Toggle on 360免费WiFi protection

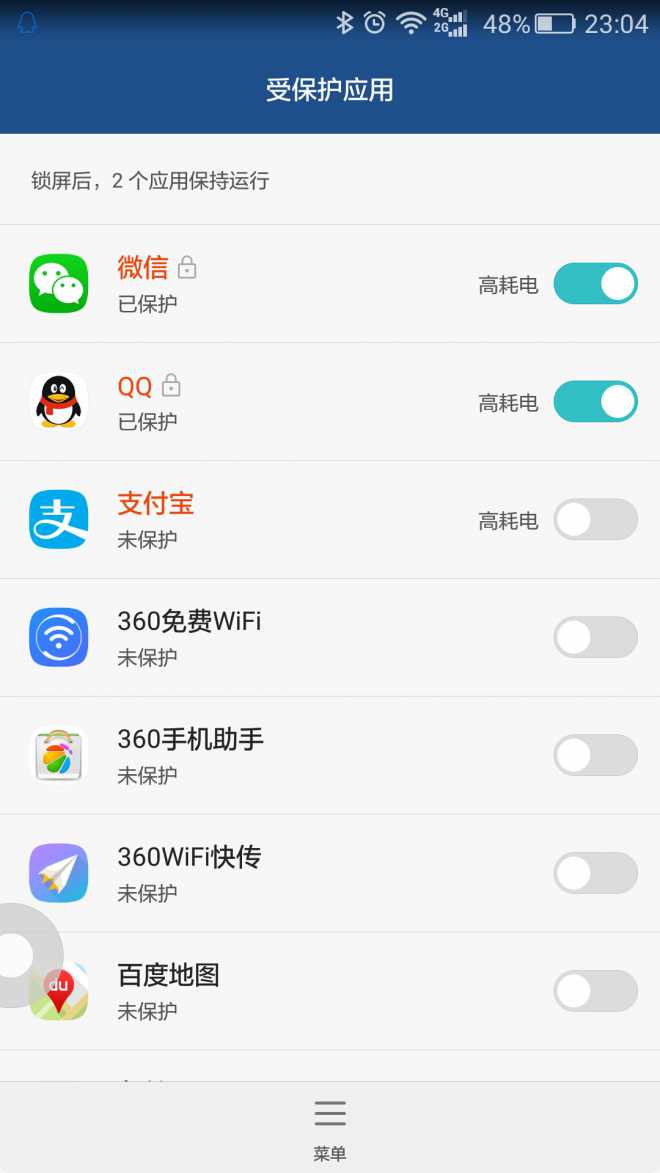coord(595,638)
